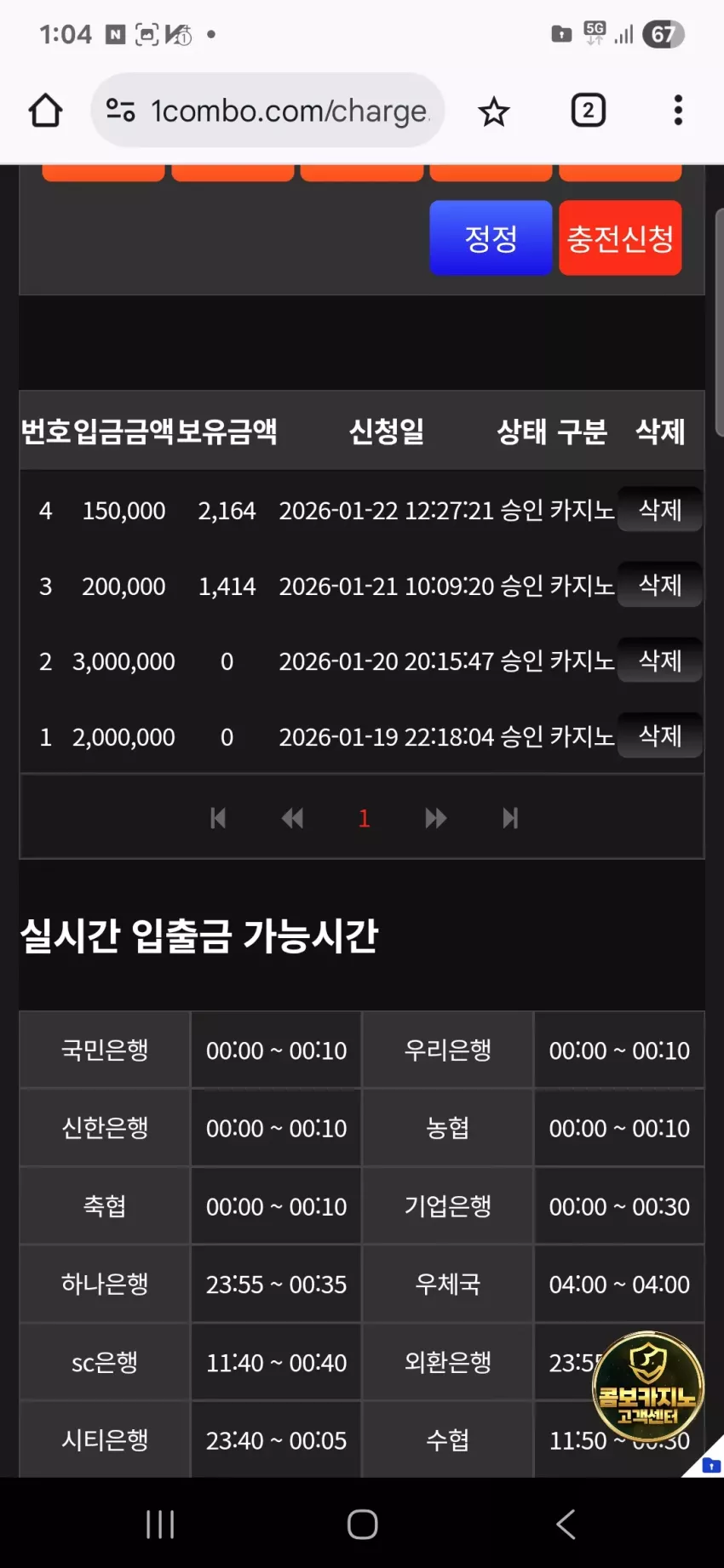The width and height of the screenshot is (724, 1568).
Task: Delete the 2,000,000 deposit record
Action: (660, 735)
